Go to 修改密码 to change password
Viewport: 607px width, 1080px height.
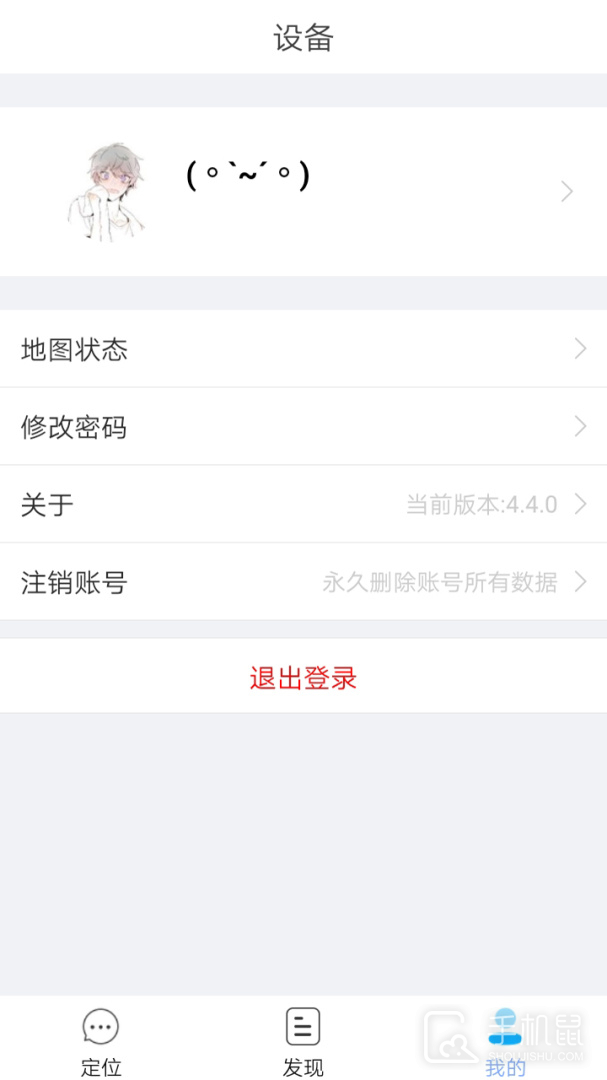coord(303,427)
